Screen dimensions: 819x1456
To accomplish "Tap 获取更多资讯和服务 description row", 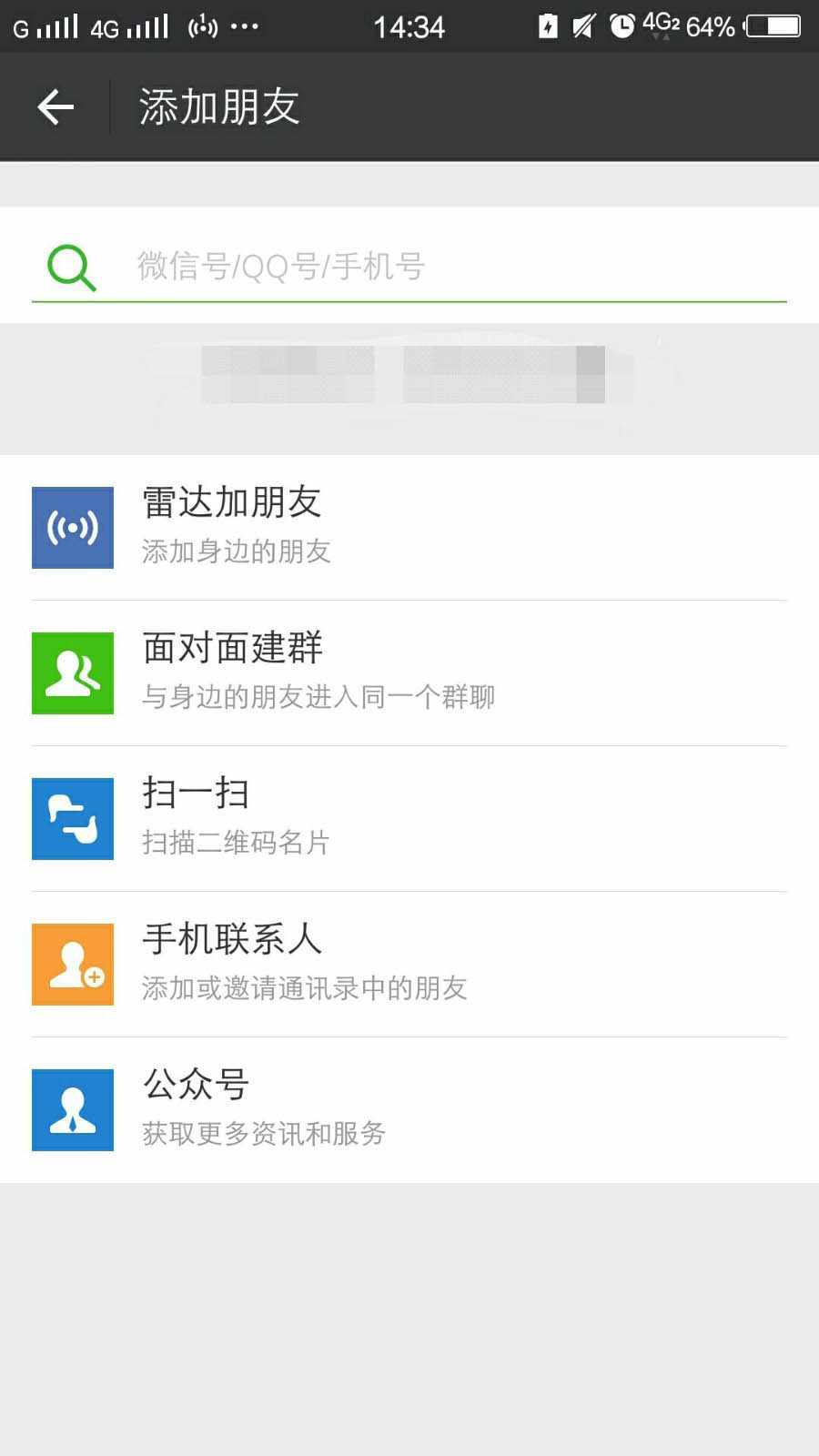I will (264, 1134).
